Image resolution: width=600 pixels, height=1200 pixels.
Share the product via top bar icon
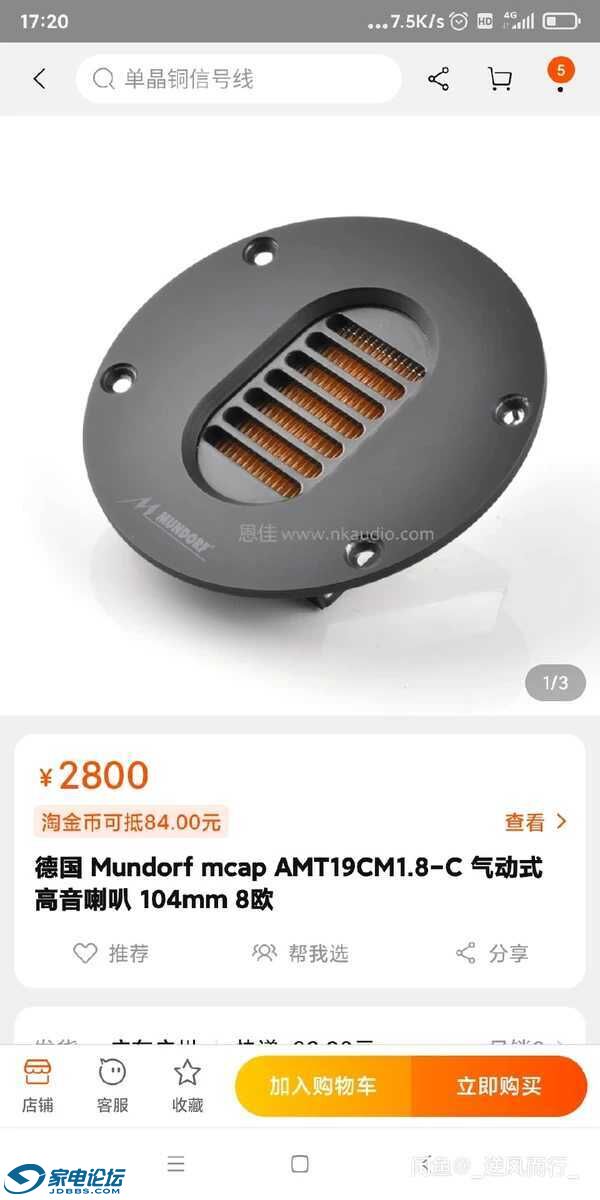[438, 79]
